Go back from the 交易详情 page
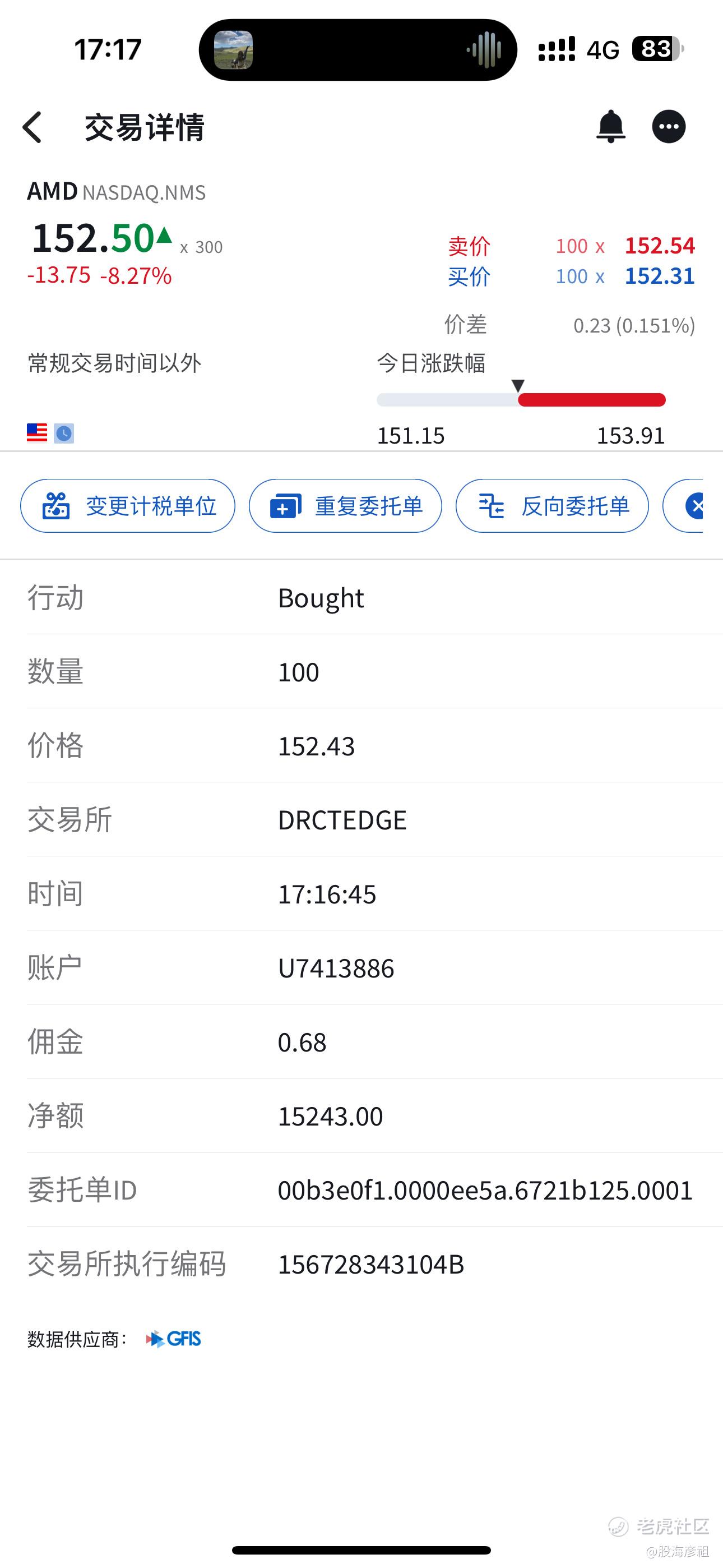Image resolution: width=723 pixels, height=1568 pixels. point(33,127)
